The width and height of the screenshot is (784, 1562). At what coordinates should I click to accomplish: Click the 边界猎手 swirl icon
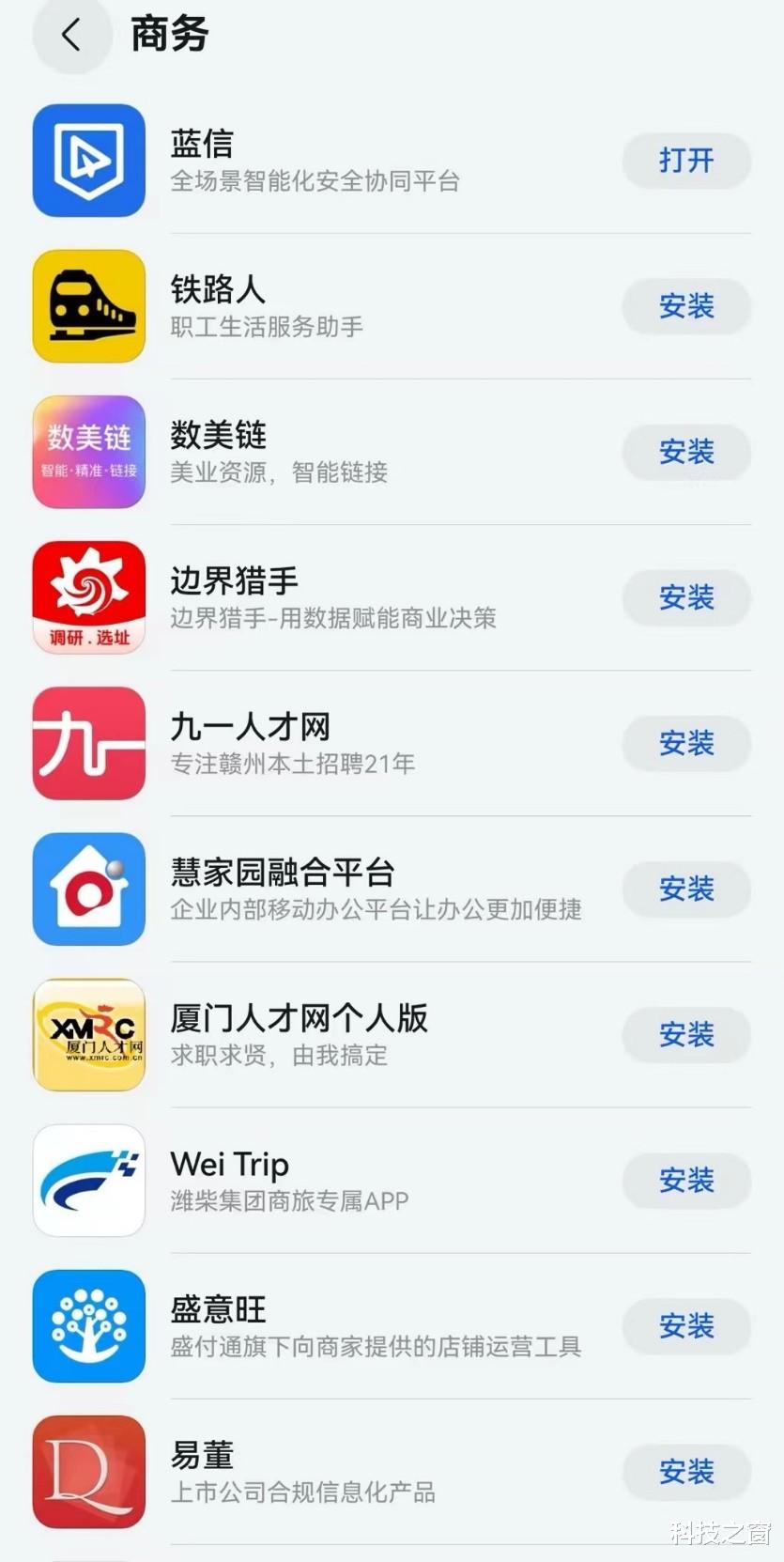(88, 596)
